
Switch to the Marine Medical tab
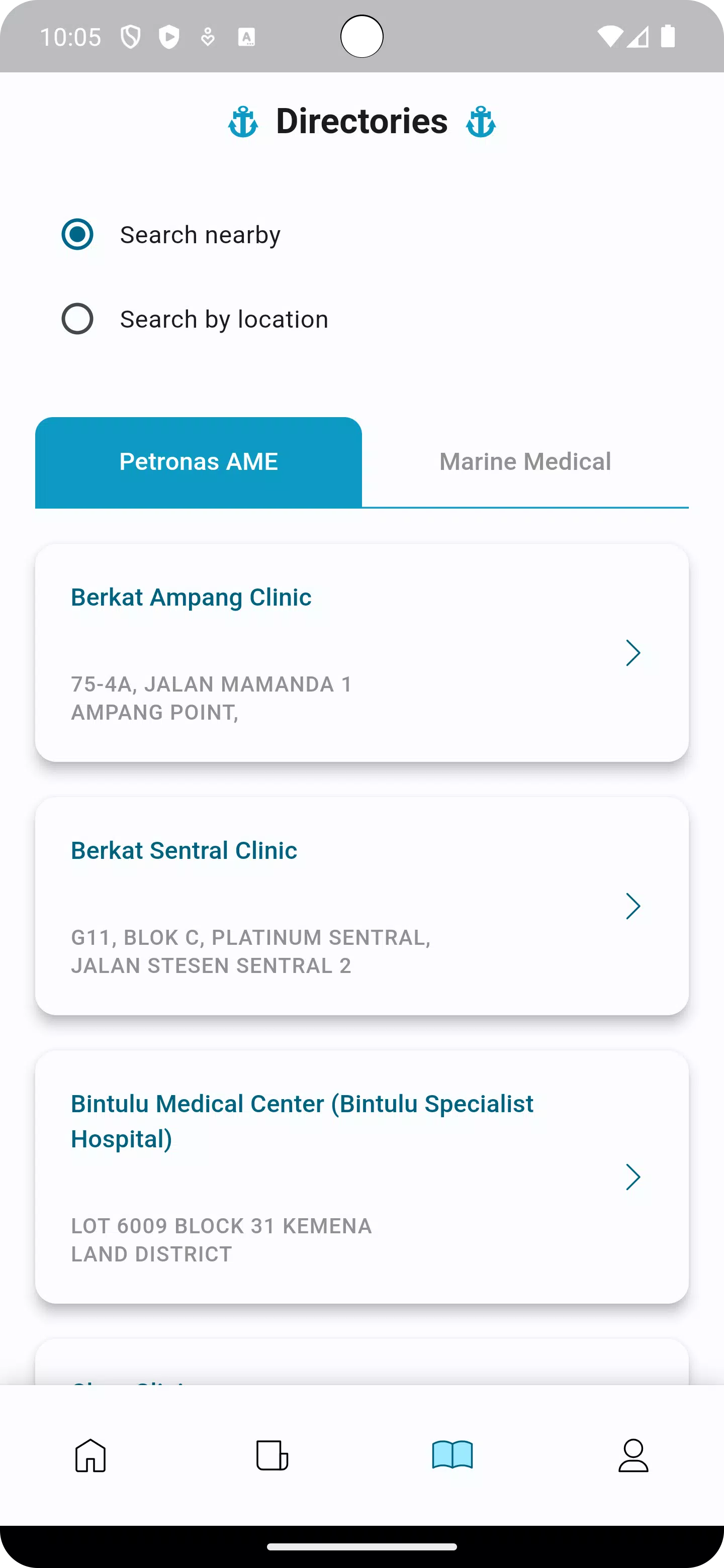pyautogui.click(x=525, y=462)
